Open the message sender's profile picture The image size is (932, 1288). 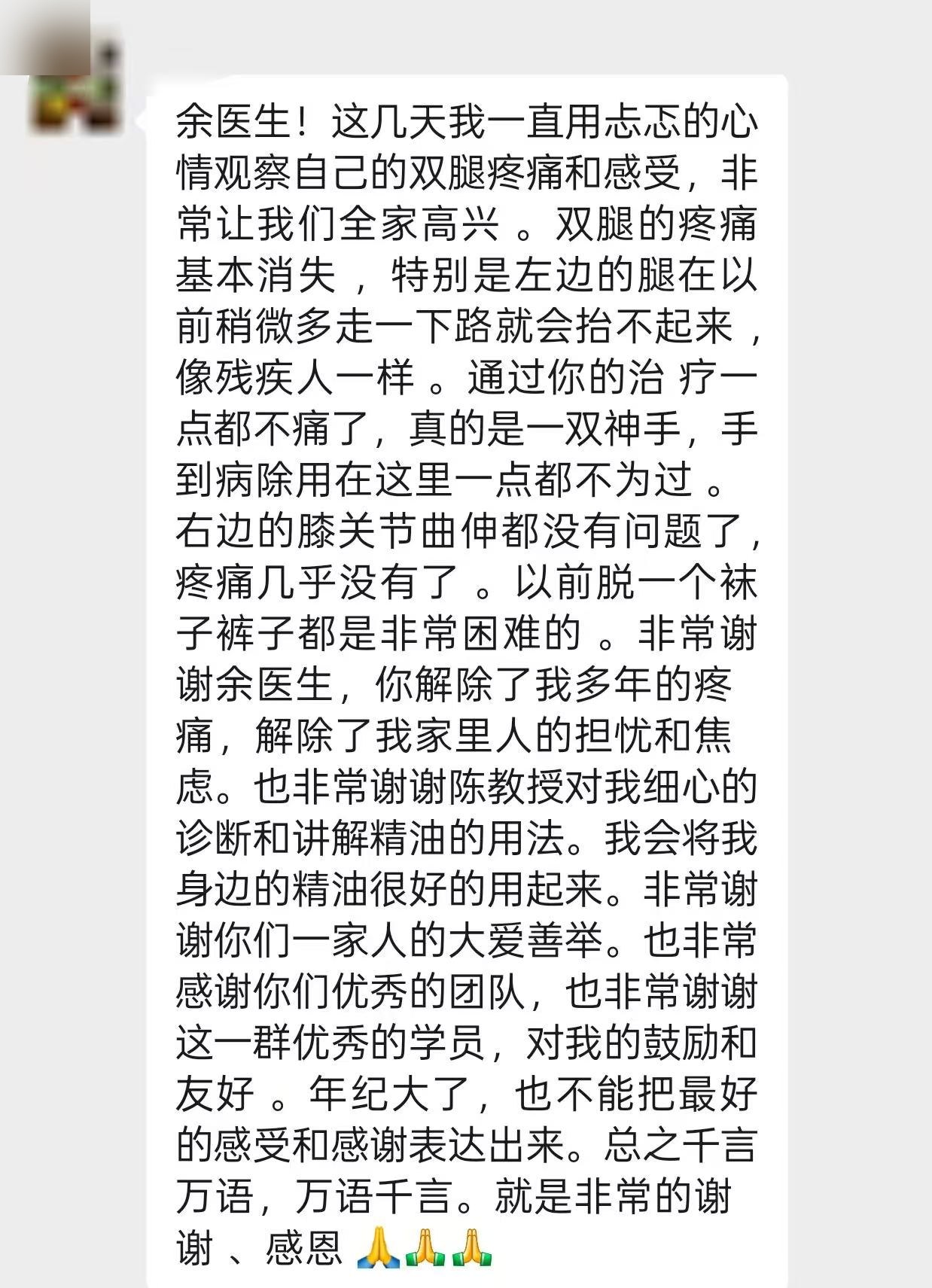pyautogui.click(x=76, y=90)
